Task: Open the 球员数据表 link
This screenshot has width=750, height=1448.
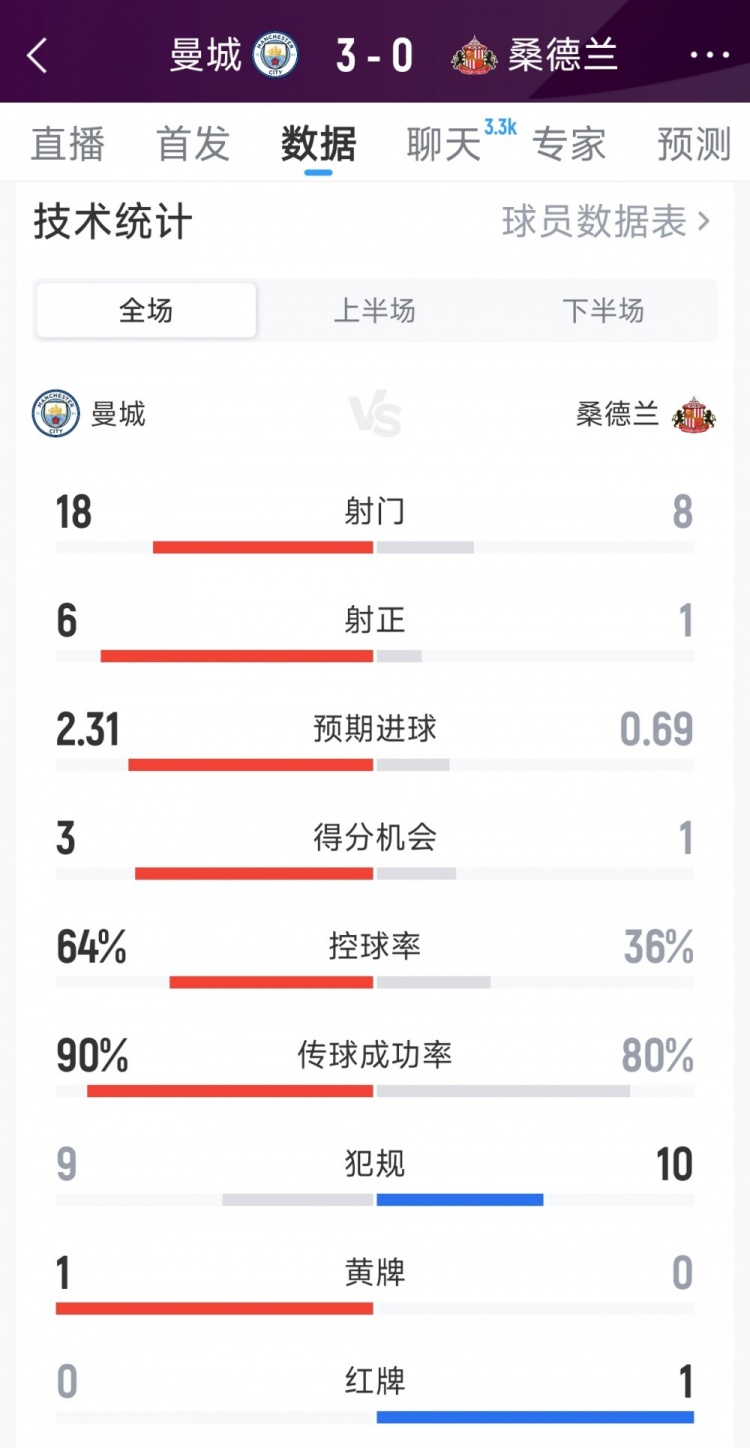Action: tap(605, 222)
